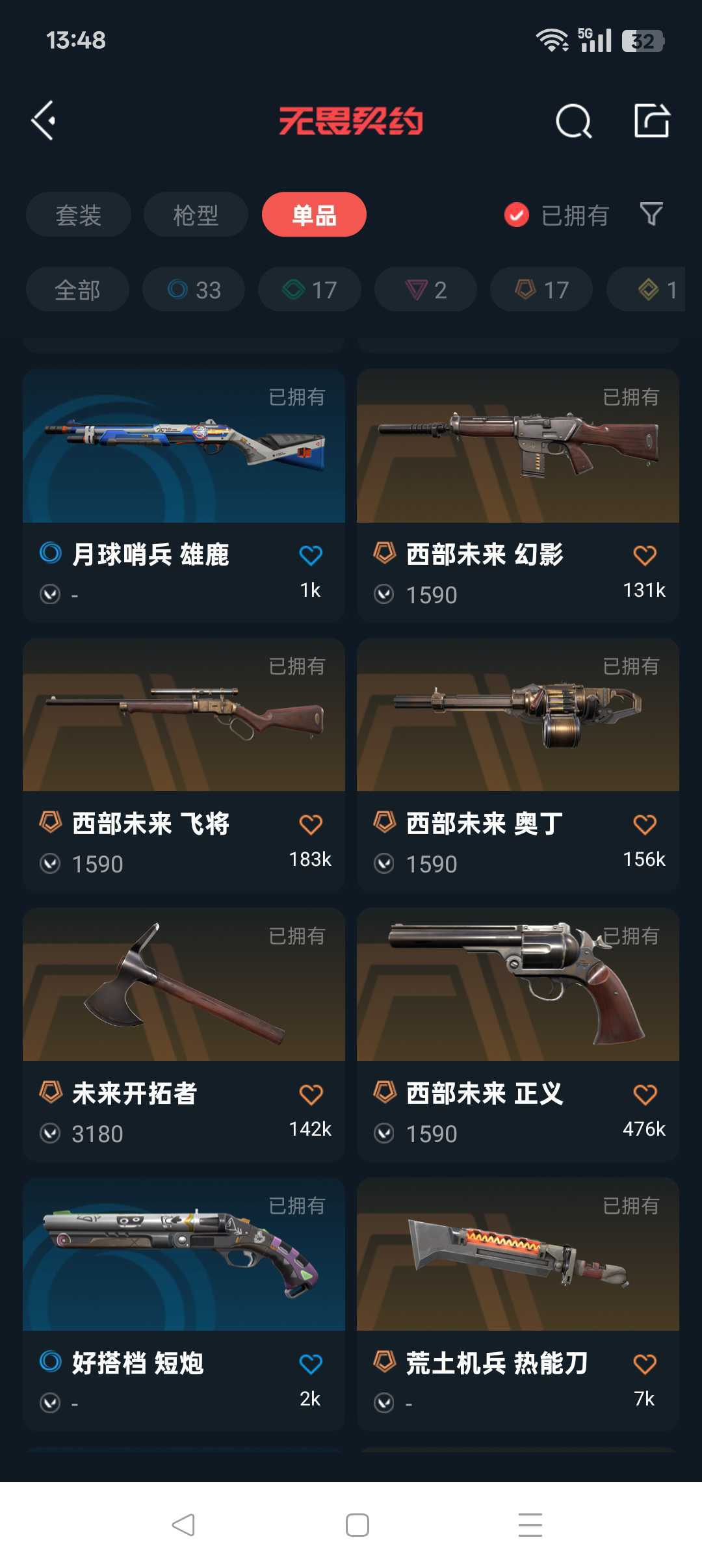View the 未来开拓者 axe skin
This screenshot has height=1568, width=702.
pyautogui.click(x=184, y=1034)
